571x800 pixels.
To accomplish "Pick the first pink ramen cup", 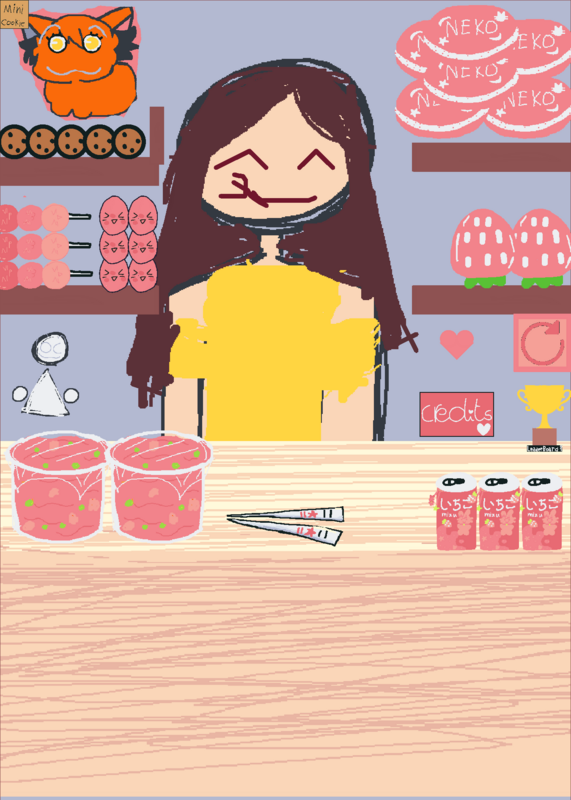I will [57, 486].
